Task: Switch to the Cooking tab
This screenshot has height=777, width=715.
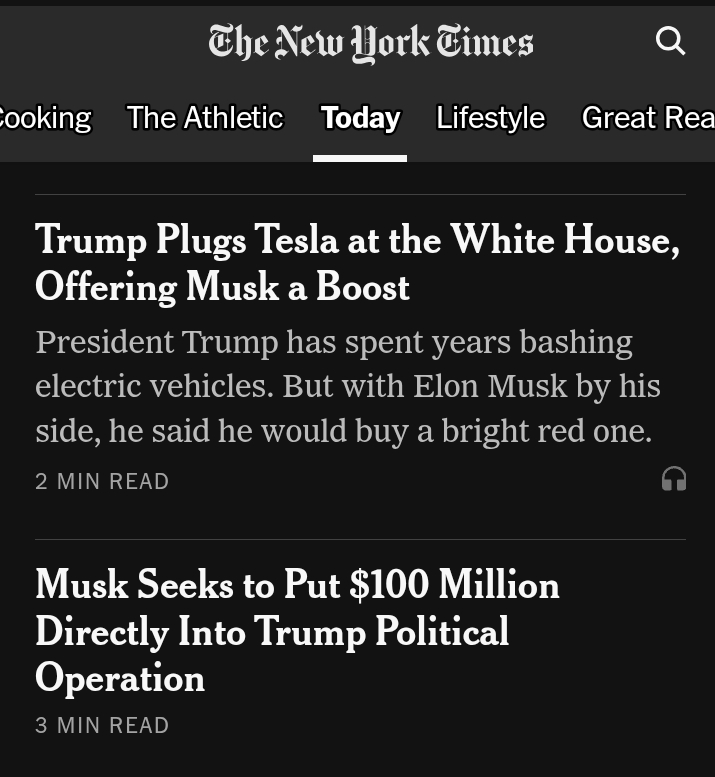Action: pyautogui.click(x=44, y=118)
